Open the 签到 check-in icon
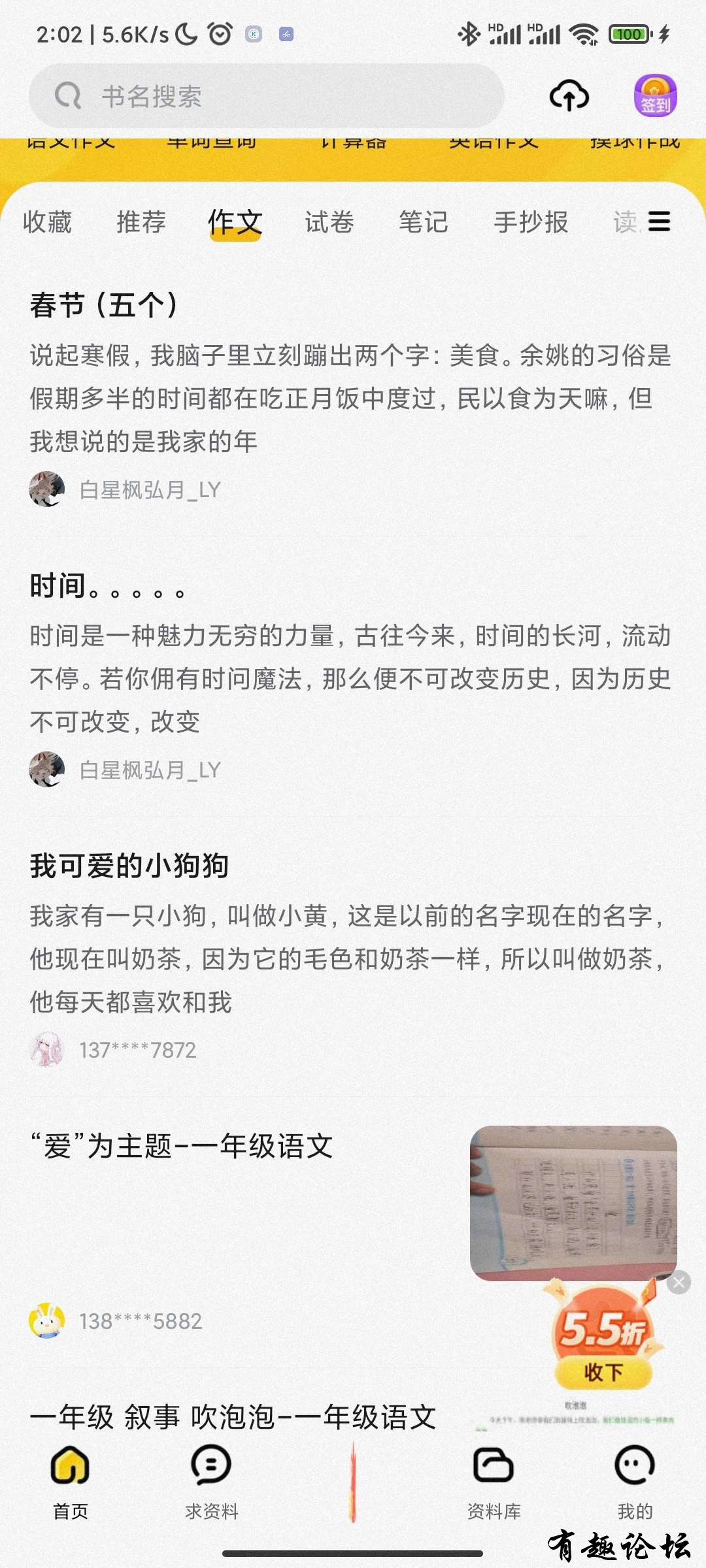Screen dimensions: 706x1568 point(655,96)
